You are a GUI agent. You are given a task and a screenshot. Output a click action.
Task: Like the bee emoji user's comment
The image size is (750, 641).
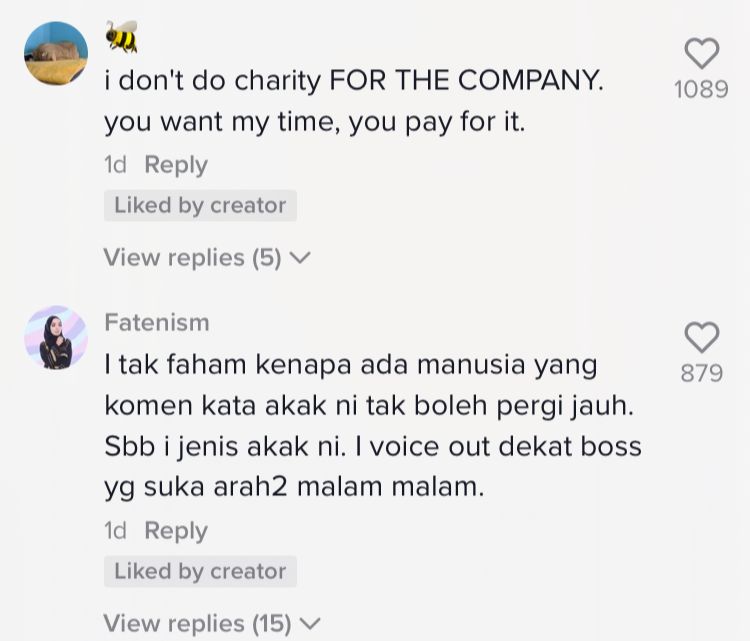pos(701,53)
